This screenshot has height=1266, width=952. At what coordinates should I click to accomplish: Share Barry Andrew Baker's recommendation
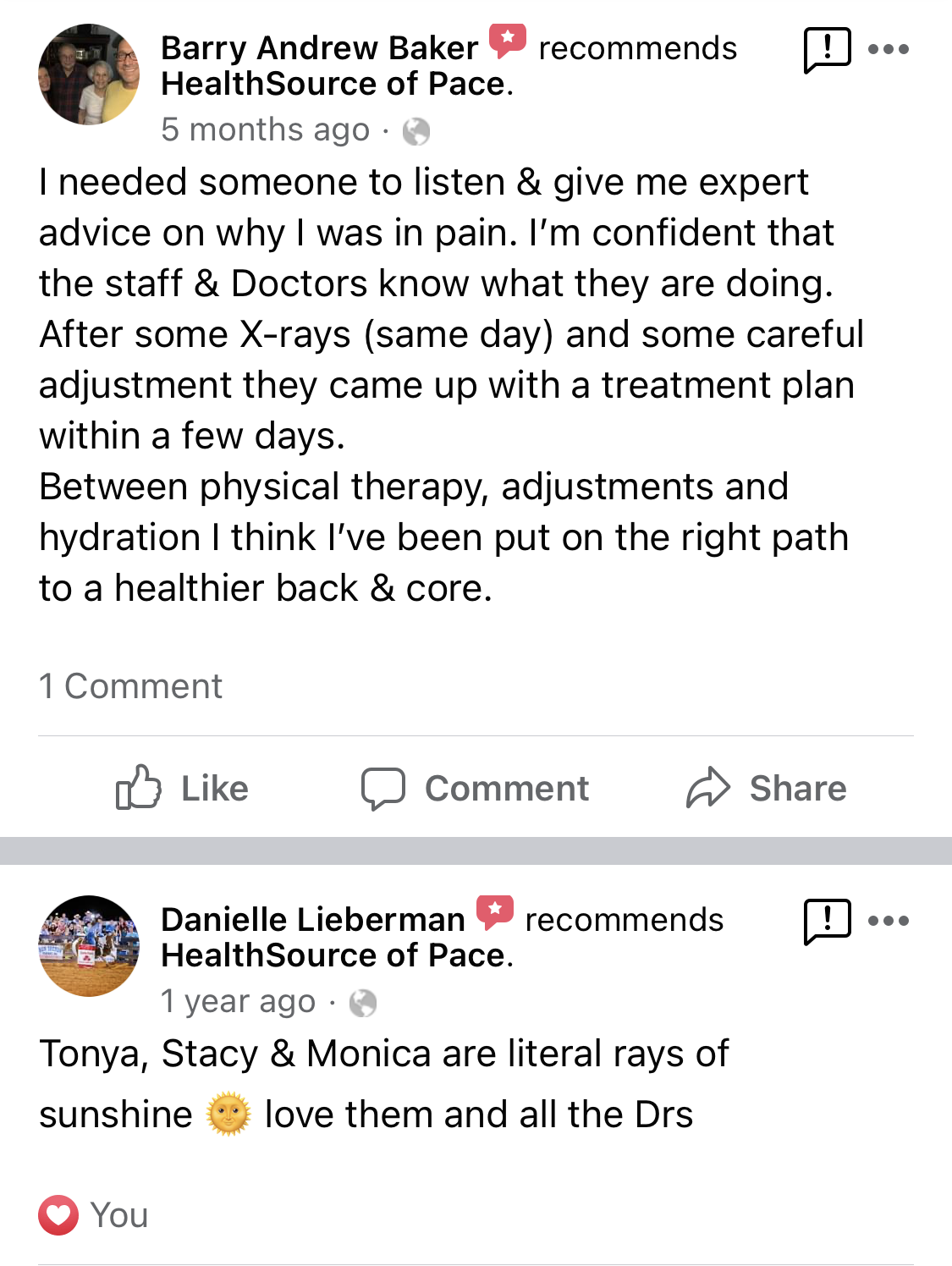pos(766,788)
